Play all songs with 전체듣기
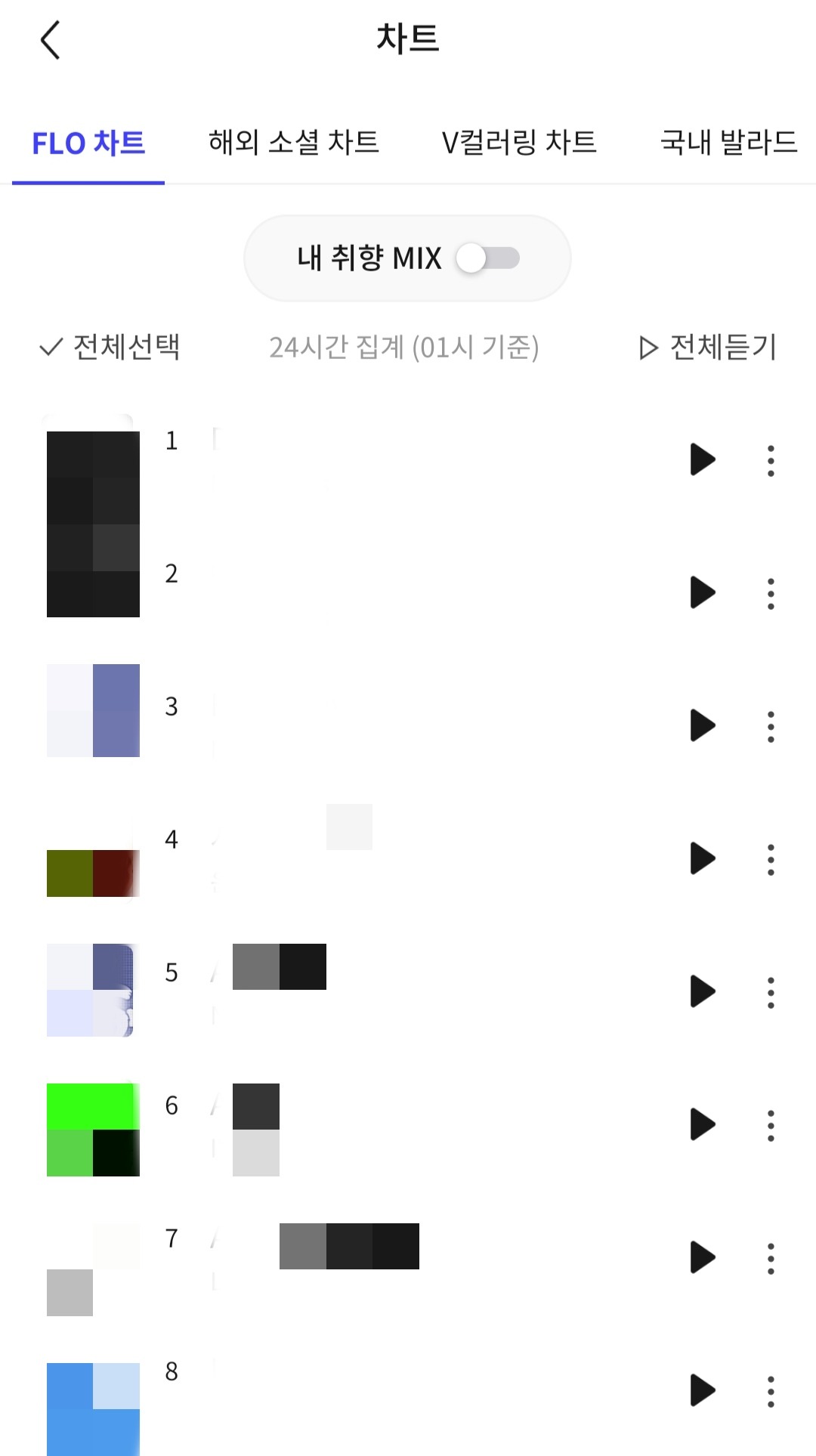The width and height of the screenshot is (816, 1456). [708, 348]
